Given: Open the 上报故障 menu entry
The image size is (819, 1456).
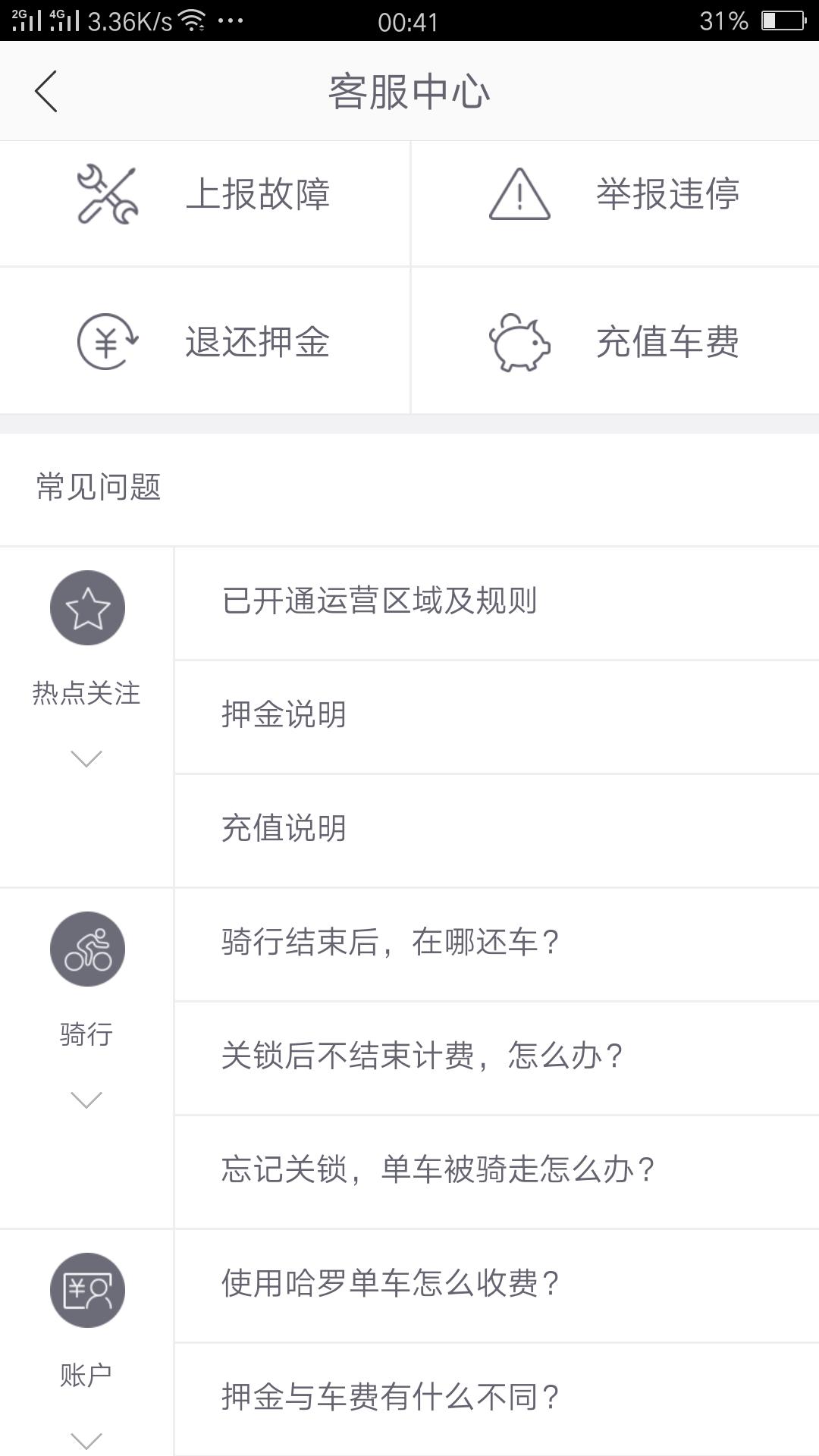Looking at the screenshot, I should [x=262, y=196].
